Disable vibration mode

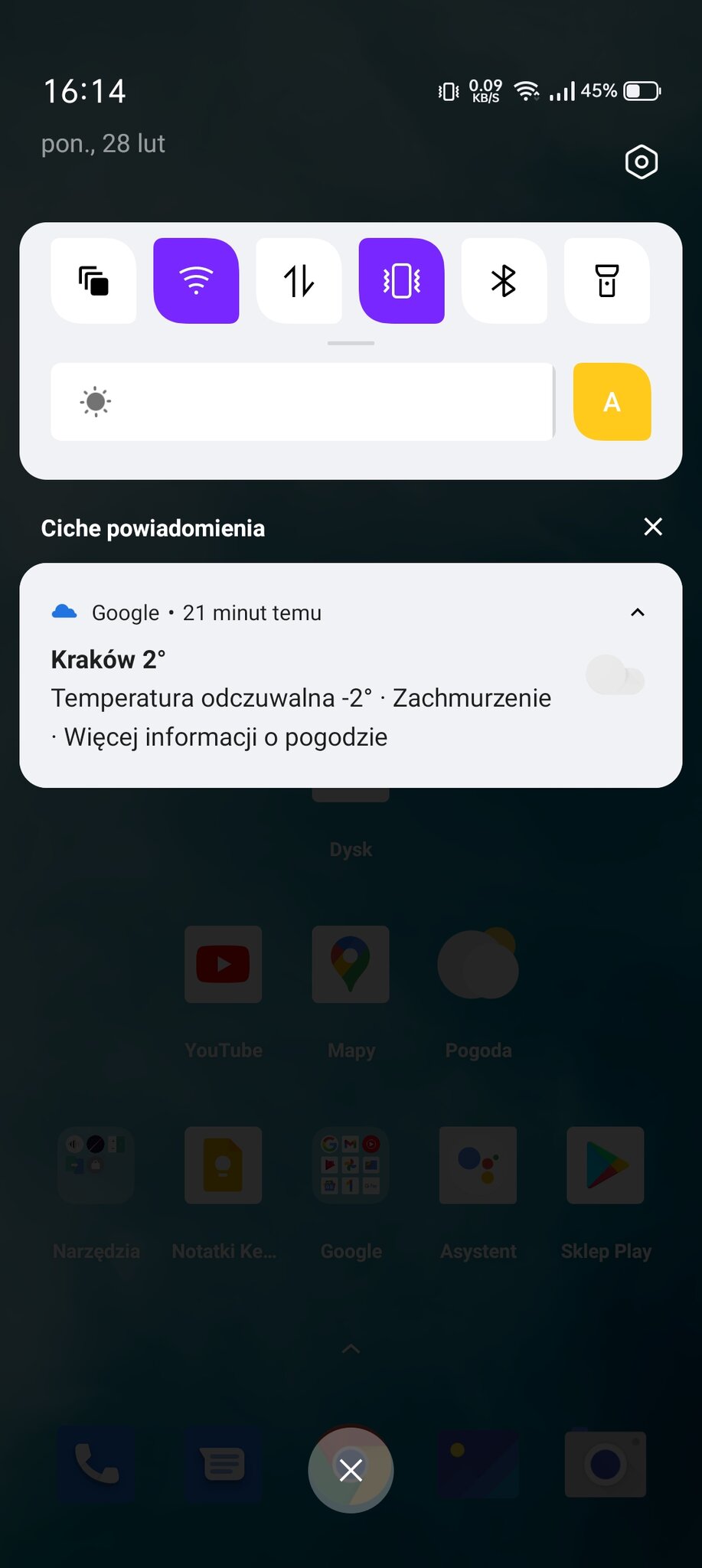click(401, 281)
